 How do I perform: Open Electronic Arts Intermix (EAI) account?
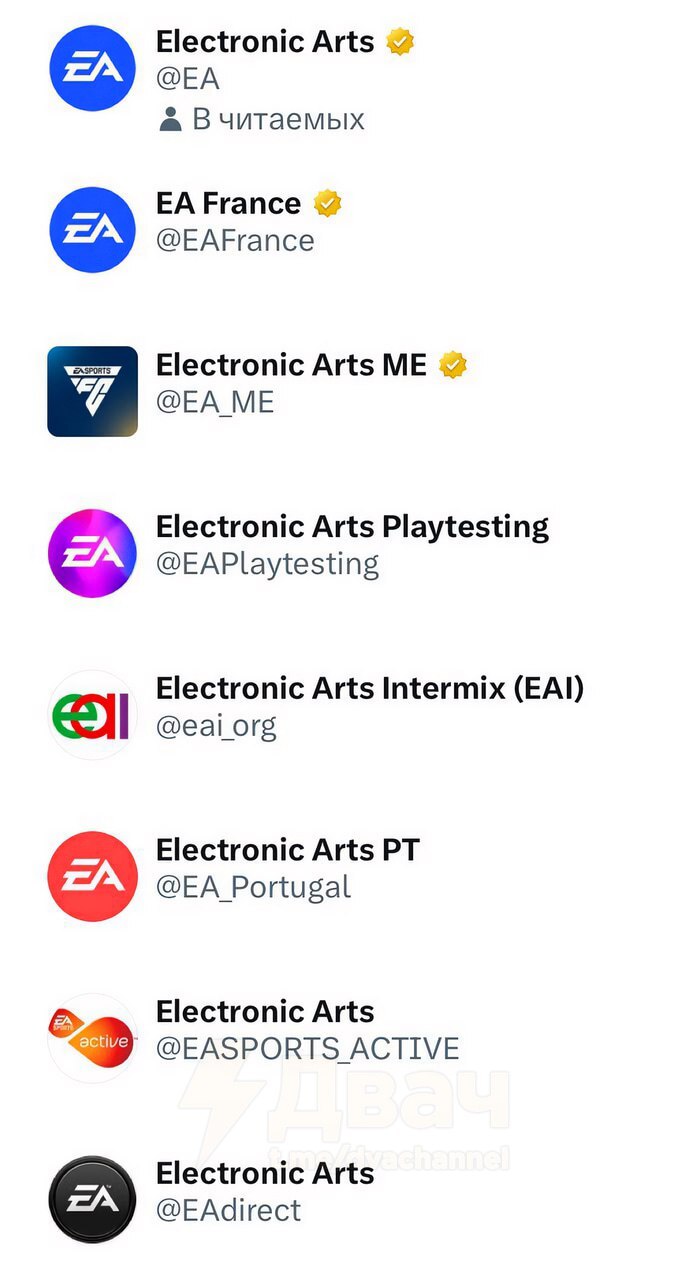tap(343, 715)
